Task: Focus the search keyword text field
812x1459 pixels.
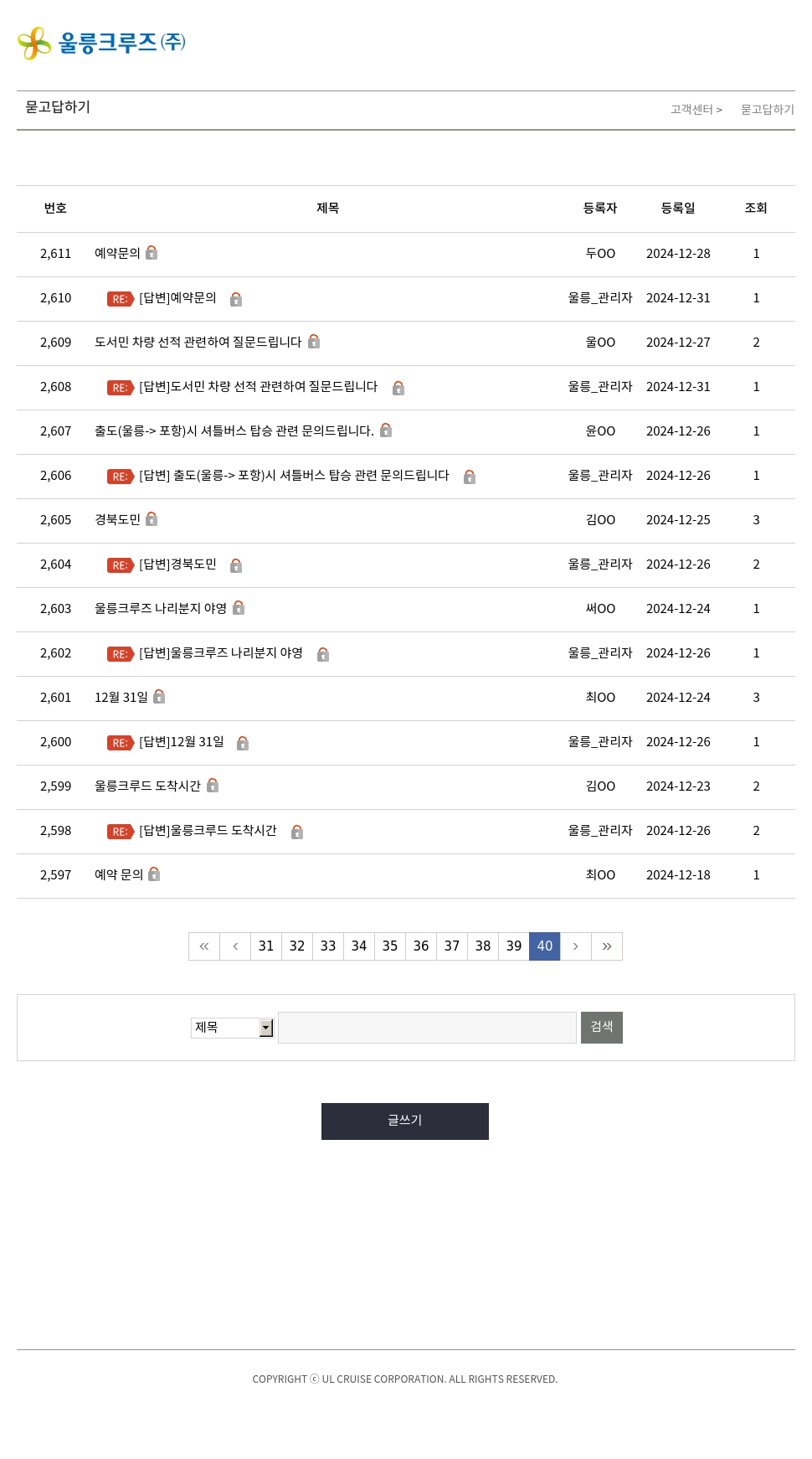Action: coord(427,1028)
